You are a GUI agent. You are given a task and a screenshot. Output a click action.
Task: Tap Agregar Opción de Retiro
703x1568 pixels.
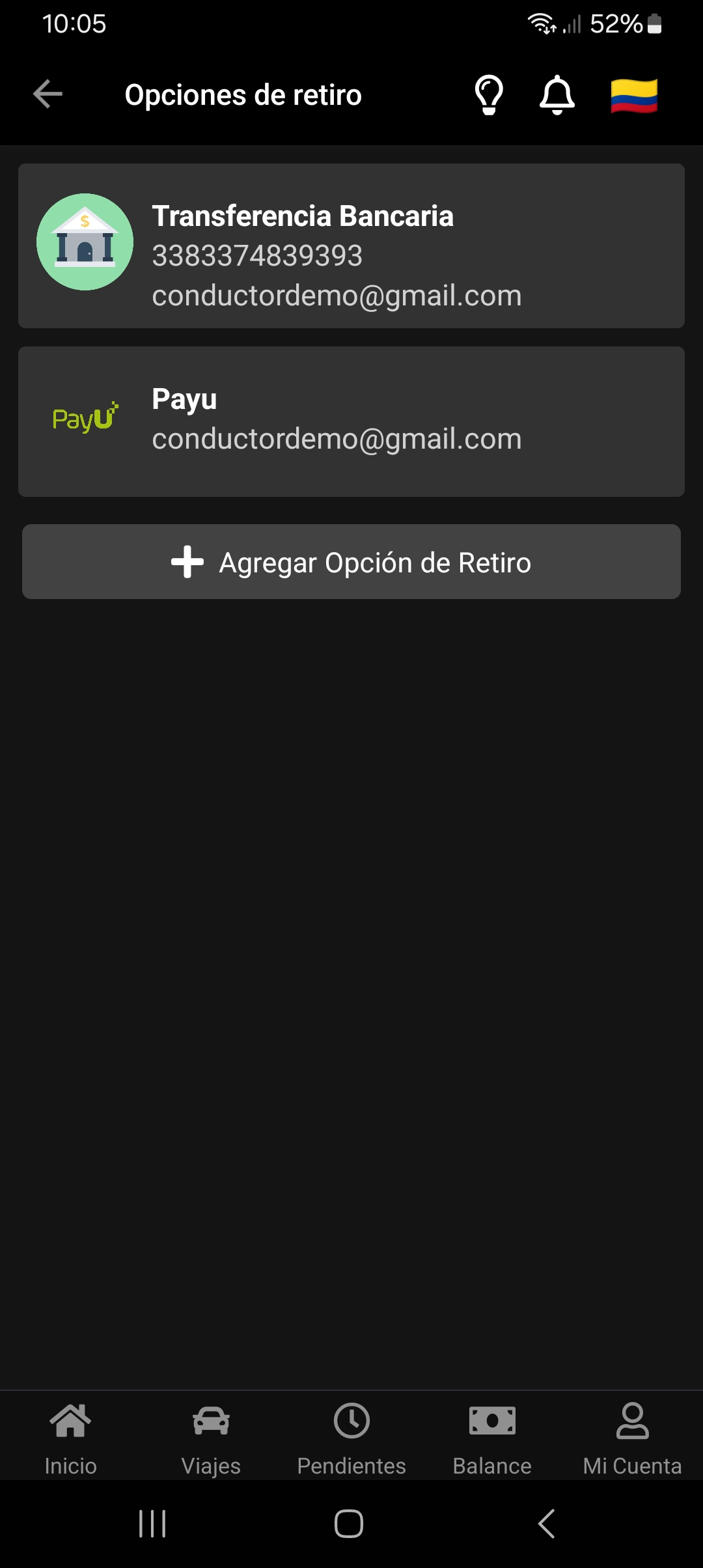point(351,561)
